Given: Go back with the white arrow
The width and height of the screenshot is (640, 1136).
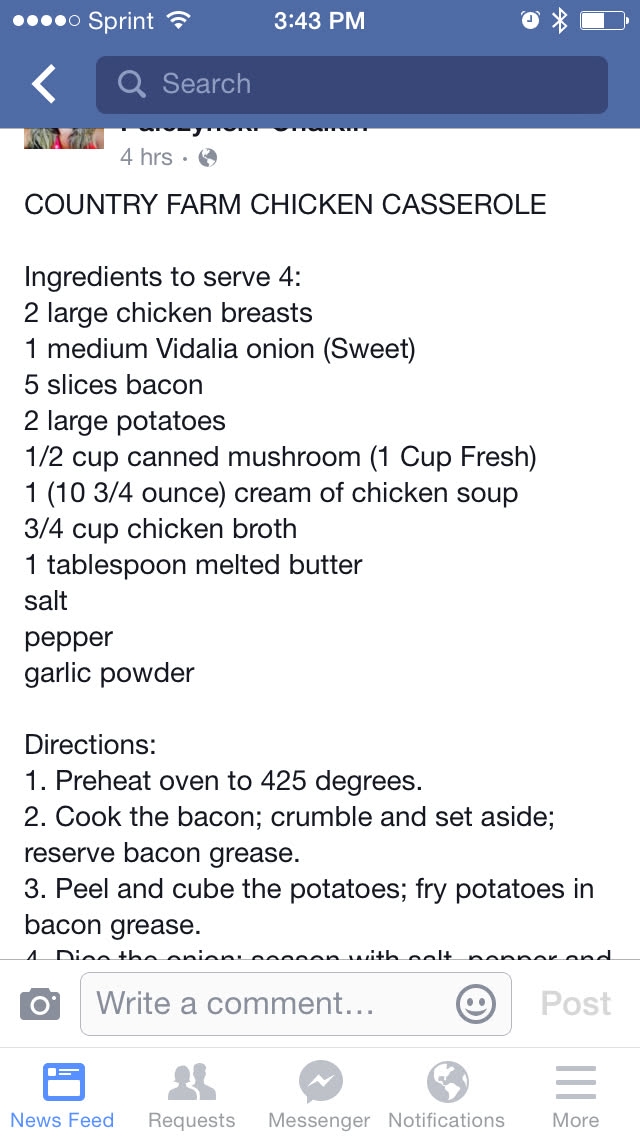Looking at the screenshot, I should pyautogui.click(x=44, y=85).
